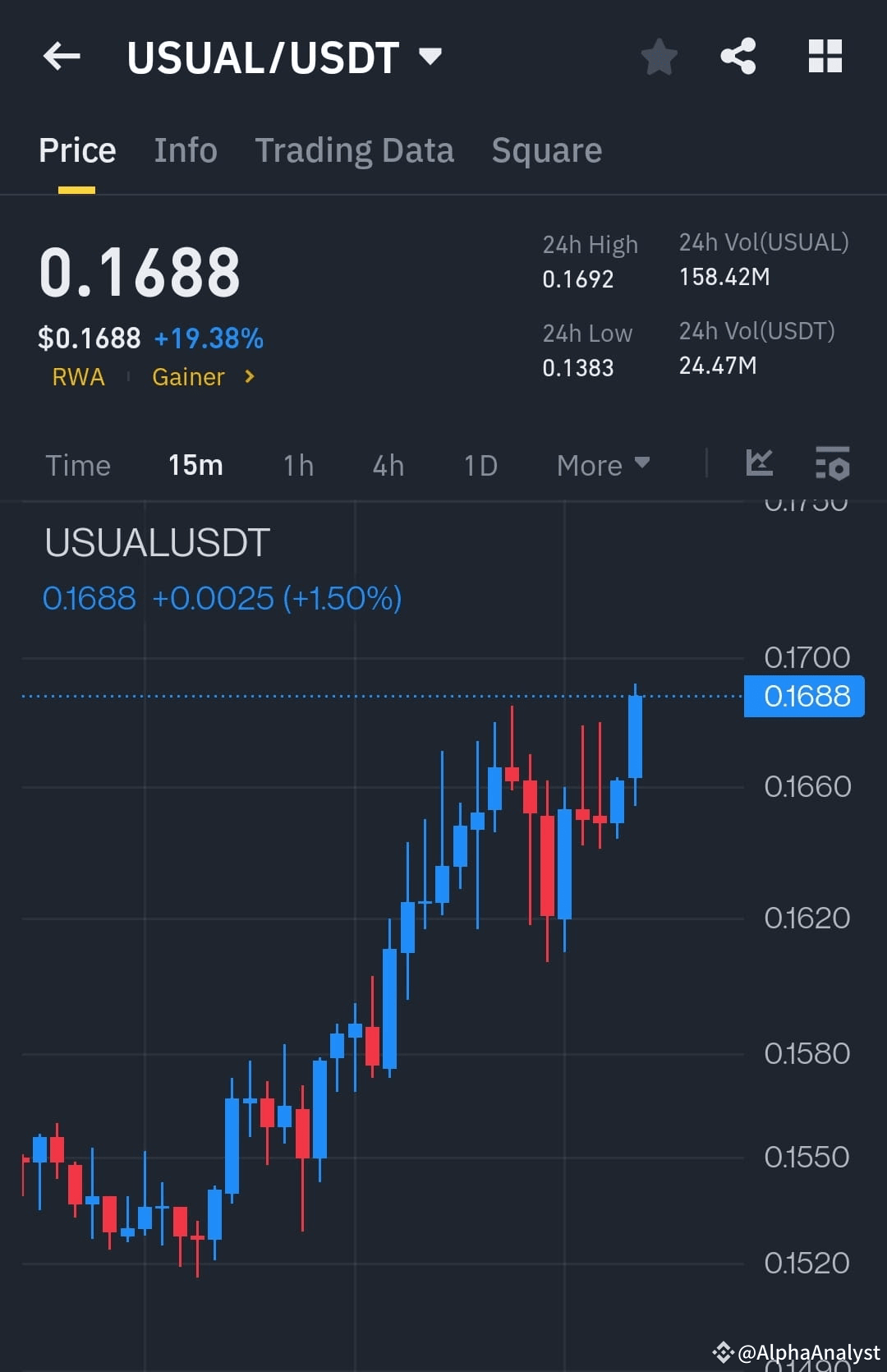Expand the More timeframes dropdown

coord(602,464)
